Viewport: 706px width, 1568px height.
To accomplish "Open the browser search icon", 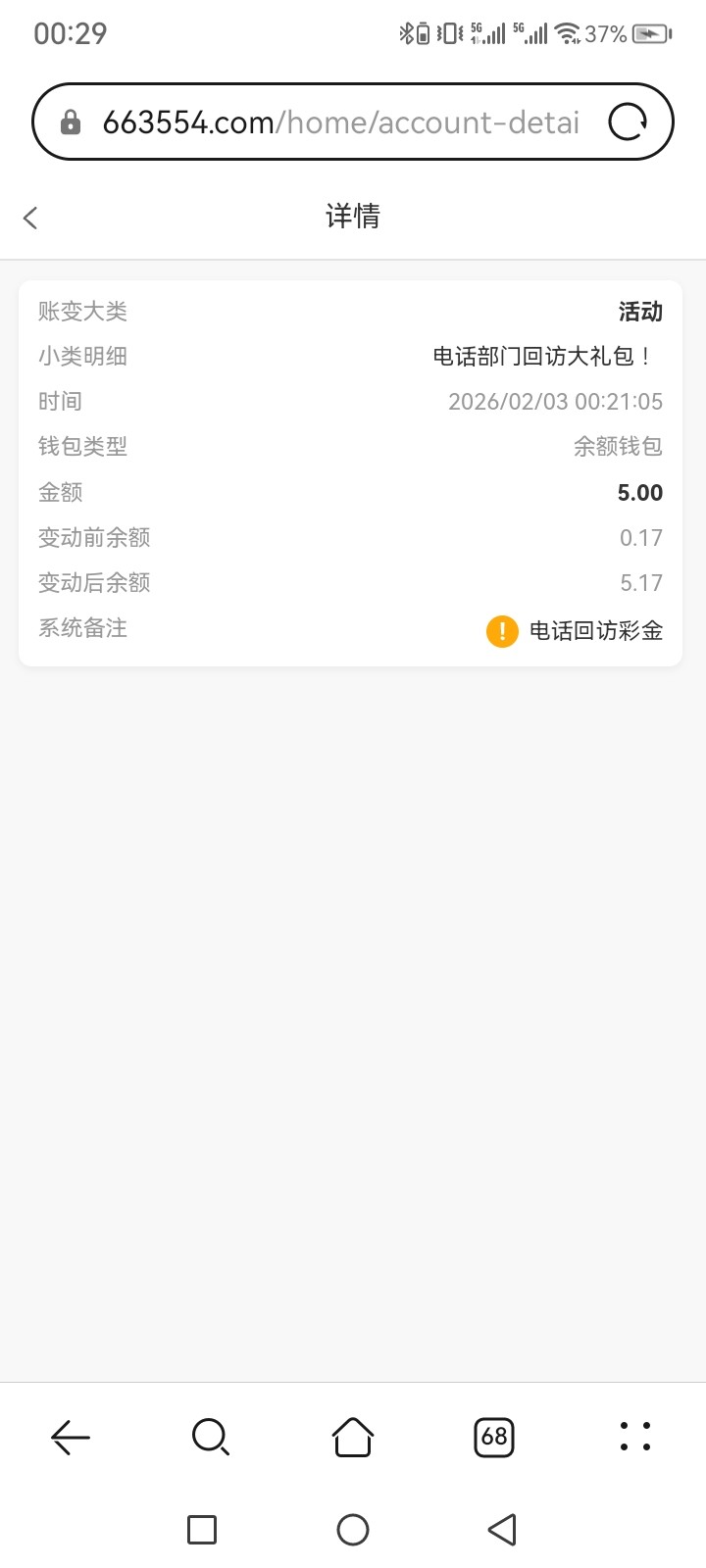I will coord(211,1437).
